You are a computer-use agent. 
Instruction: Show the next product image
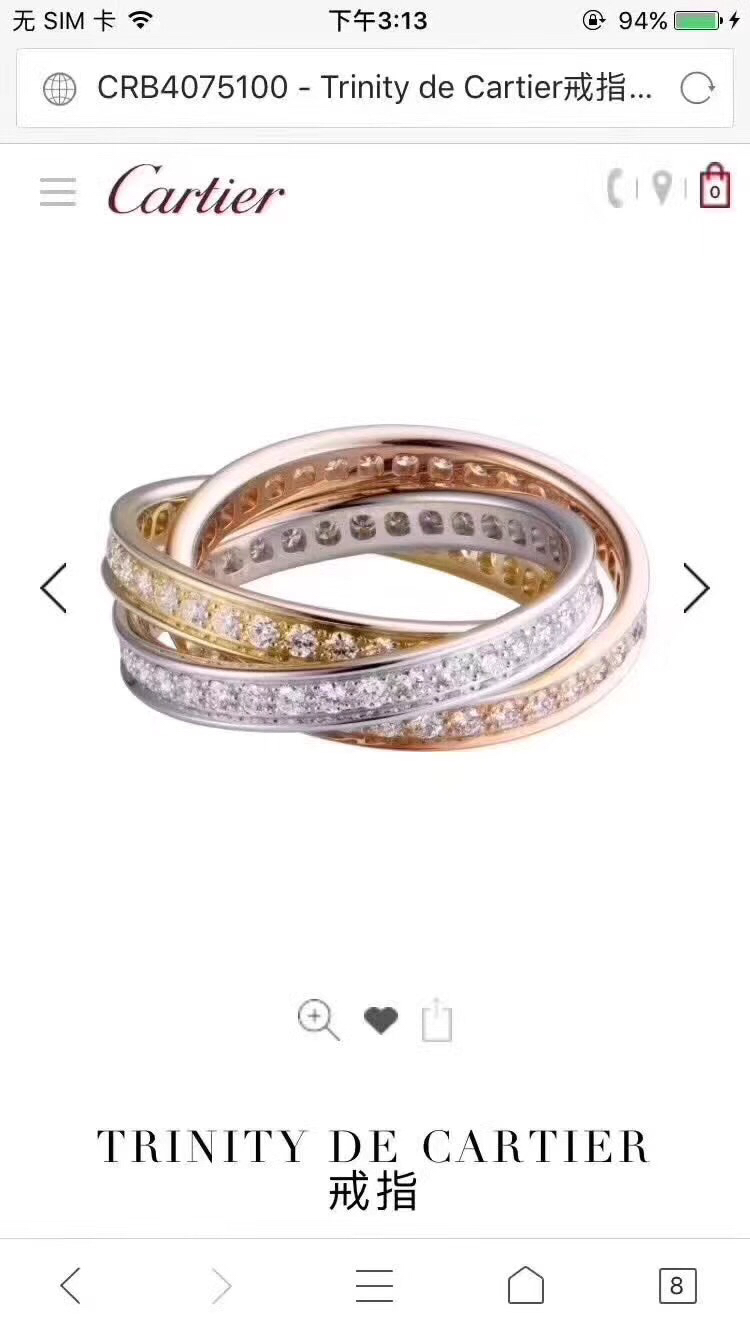tap(696, 588)
